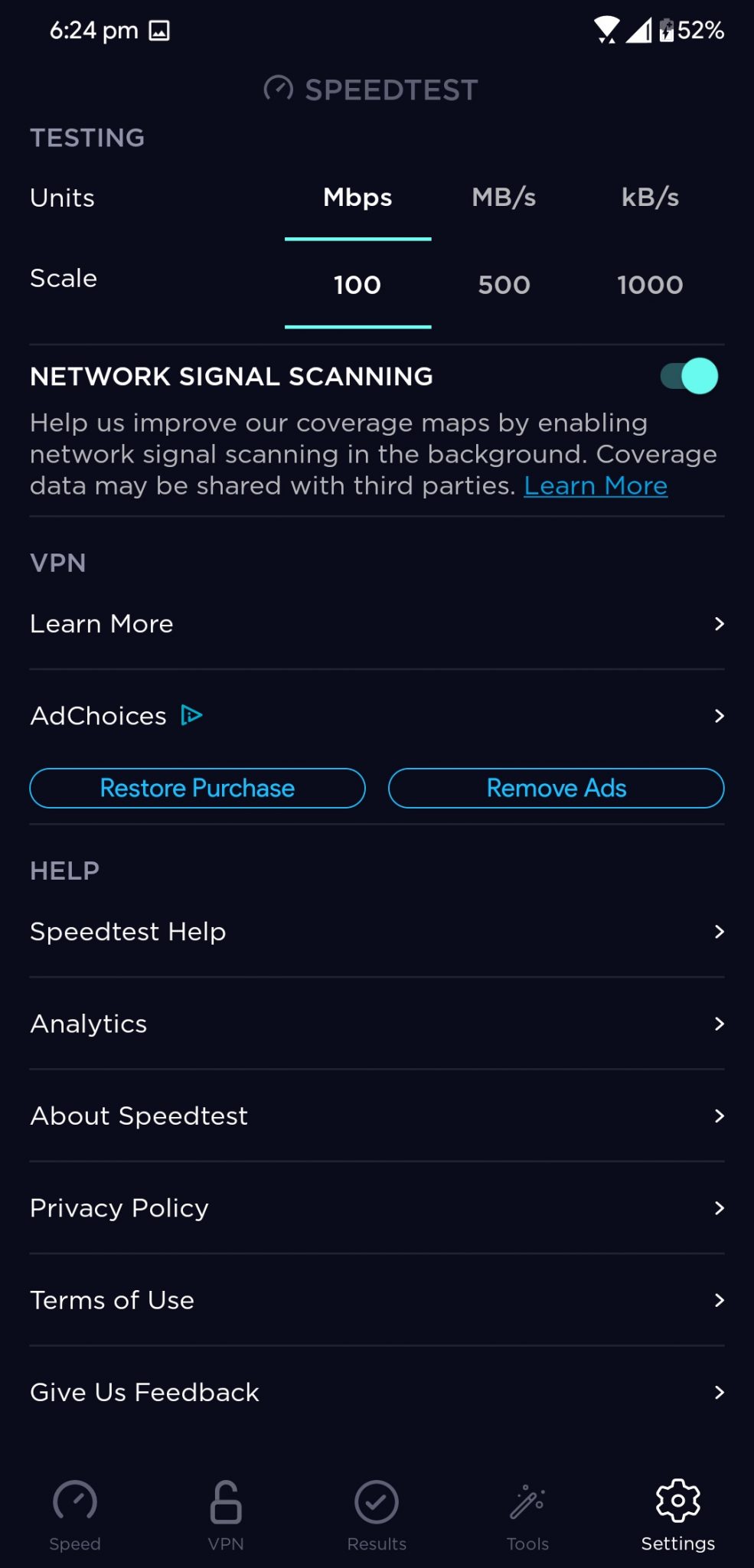Select MB/s as the units
Image resolution: width=754 pixels, height=1568 pixels.
[x=504, y=198]
